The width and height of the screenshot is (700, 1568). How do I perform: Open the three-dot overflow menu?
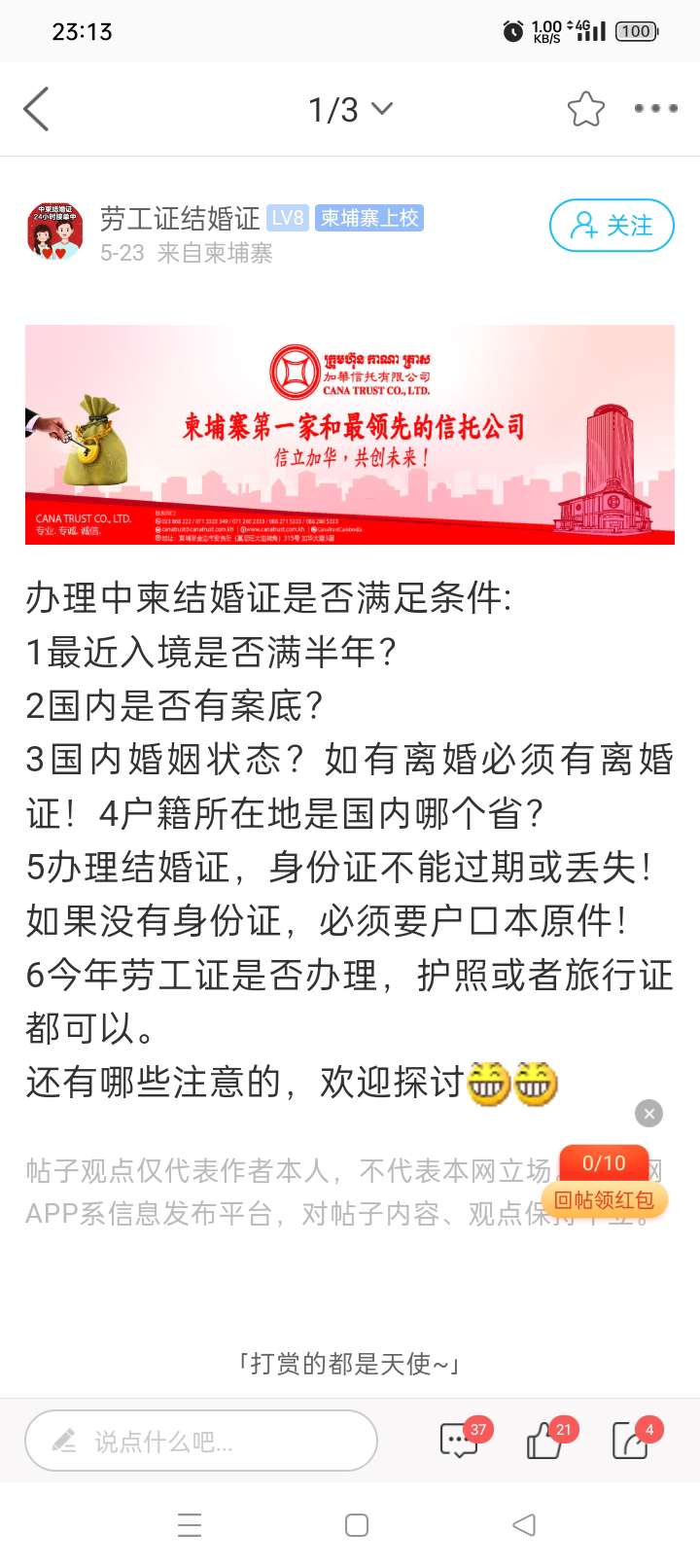tap(655, 109)
